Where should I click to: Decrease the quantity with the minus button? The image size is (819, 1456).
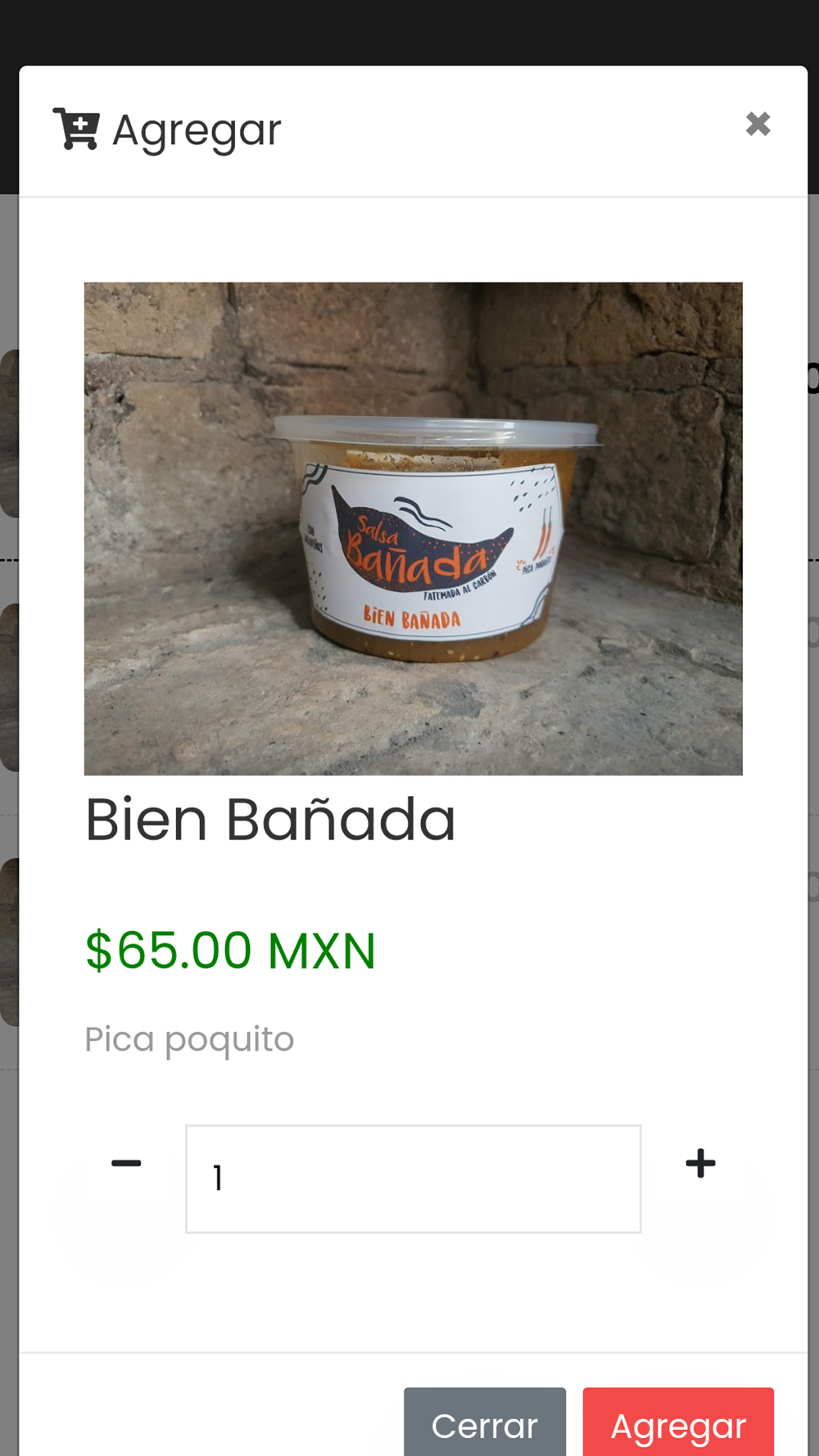(126, 1164)
